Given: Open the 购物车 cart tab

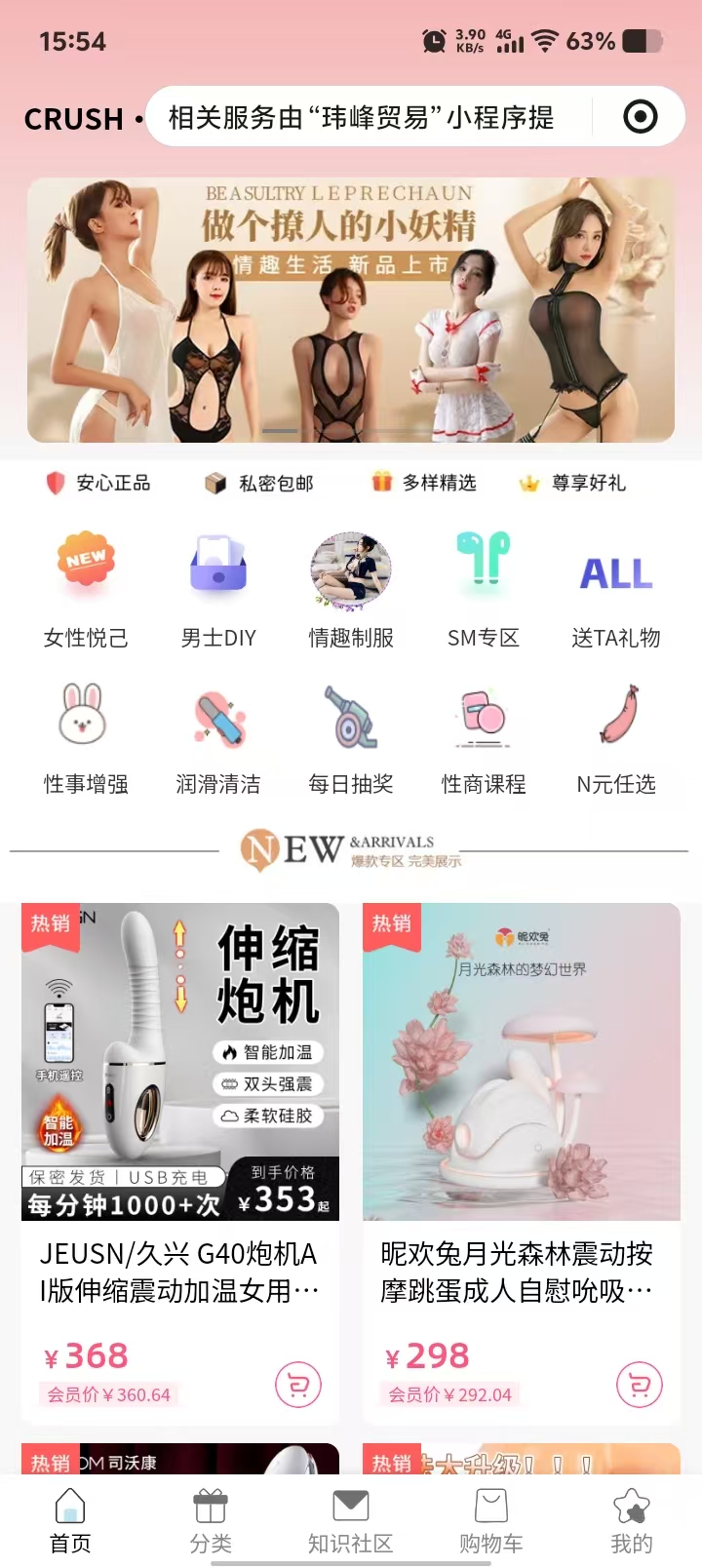Looking at the screenshot, I should coord(491,1520).
